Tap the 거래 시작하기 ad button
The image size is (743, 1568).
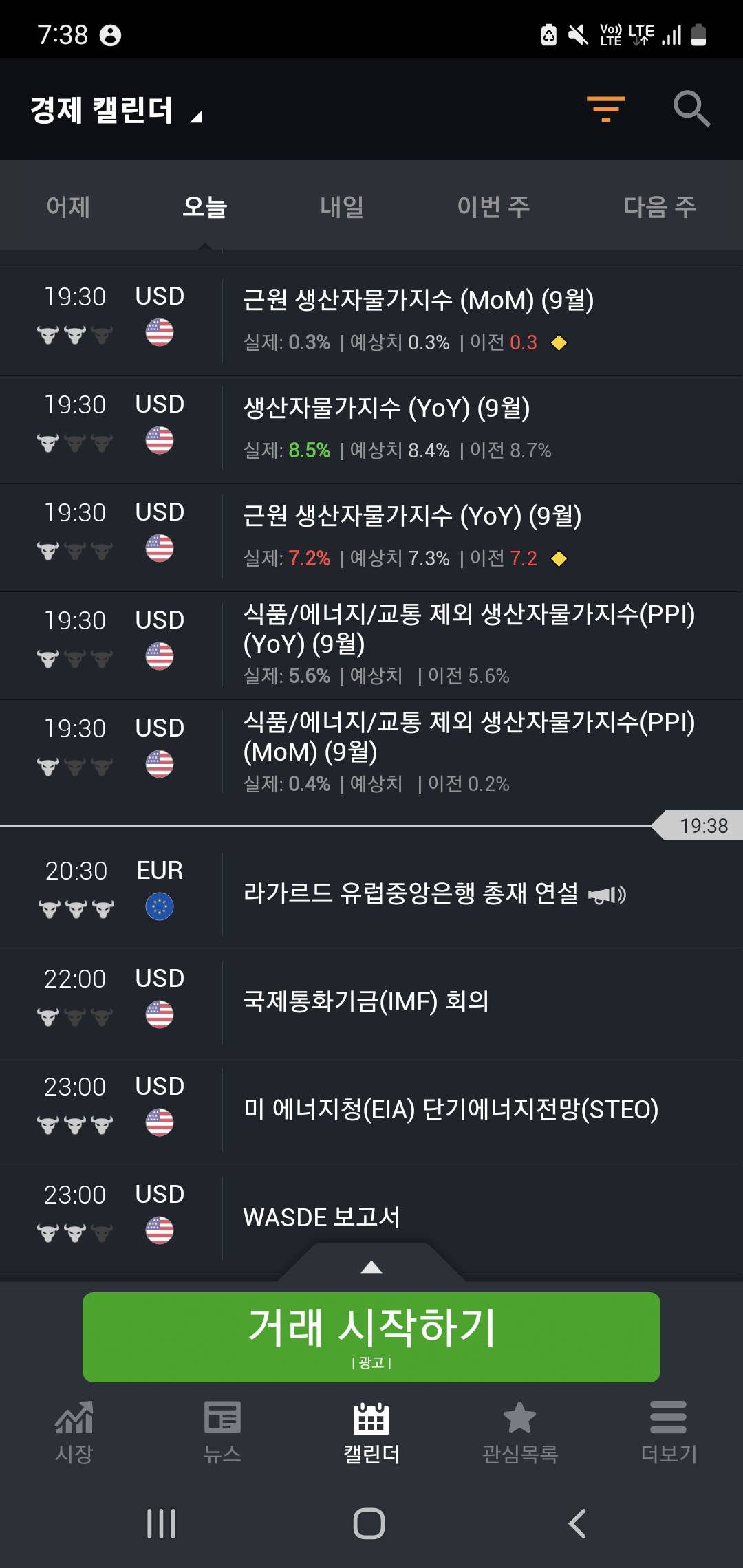[371, 1336]
